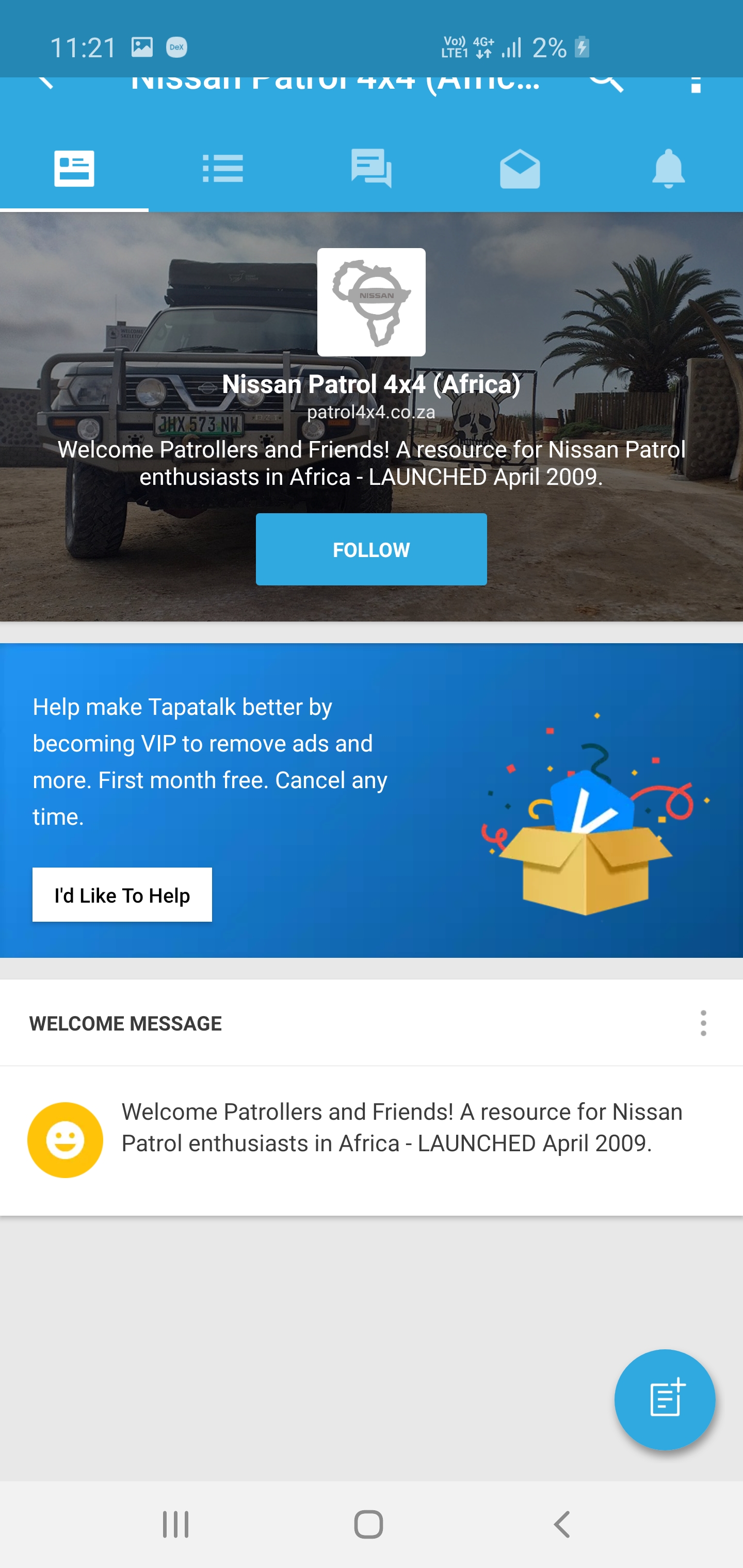The height and width of the screenshot is (1568, 743).
Task: Switch to the discussions chat tab
Action: [x=371, y=168]
